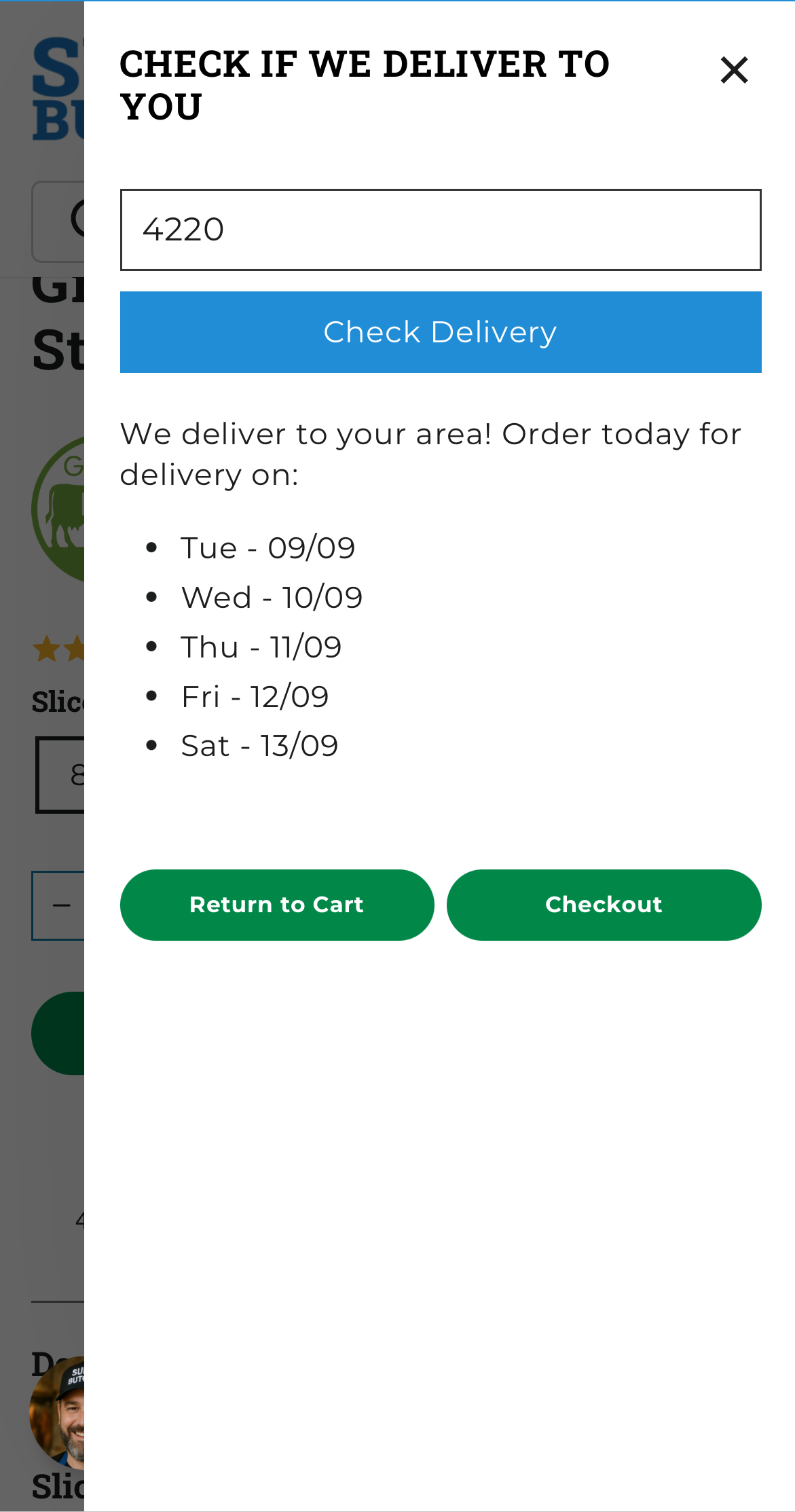Proceed to Checkout

pos(604,905)
